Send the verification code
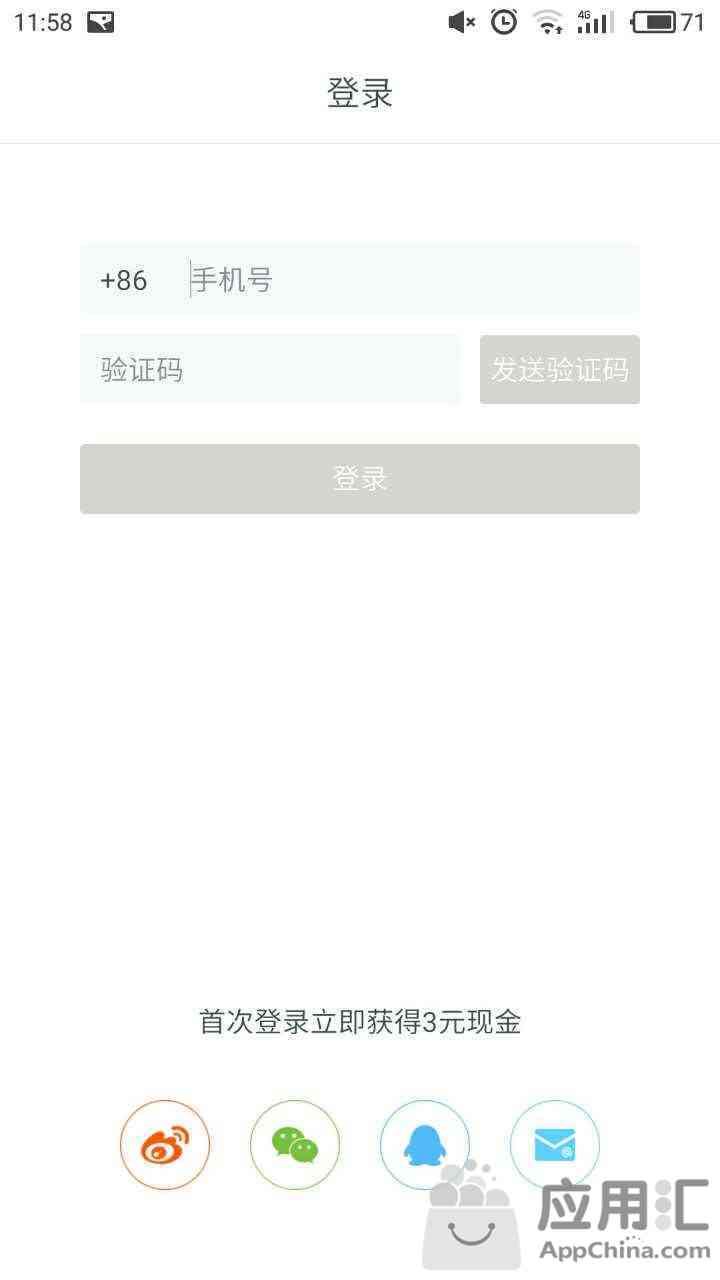This screenshot has height=1280, width=720. [x=560, y=370]
